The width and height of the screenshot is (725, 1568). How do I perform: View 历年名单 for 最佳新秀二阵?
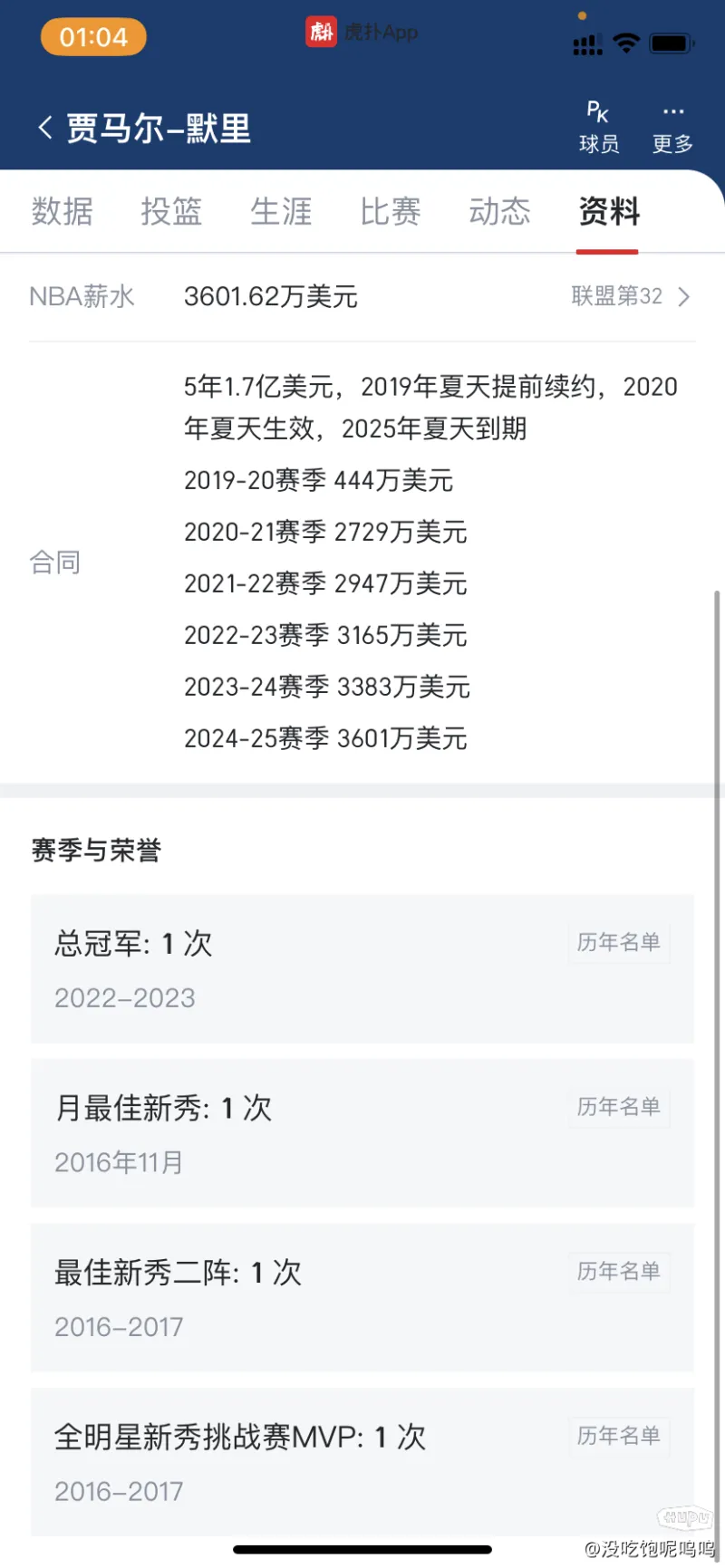(x=619, y=1272)
